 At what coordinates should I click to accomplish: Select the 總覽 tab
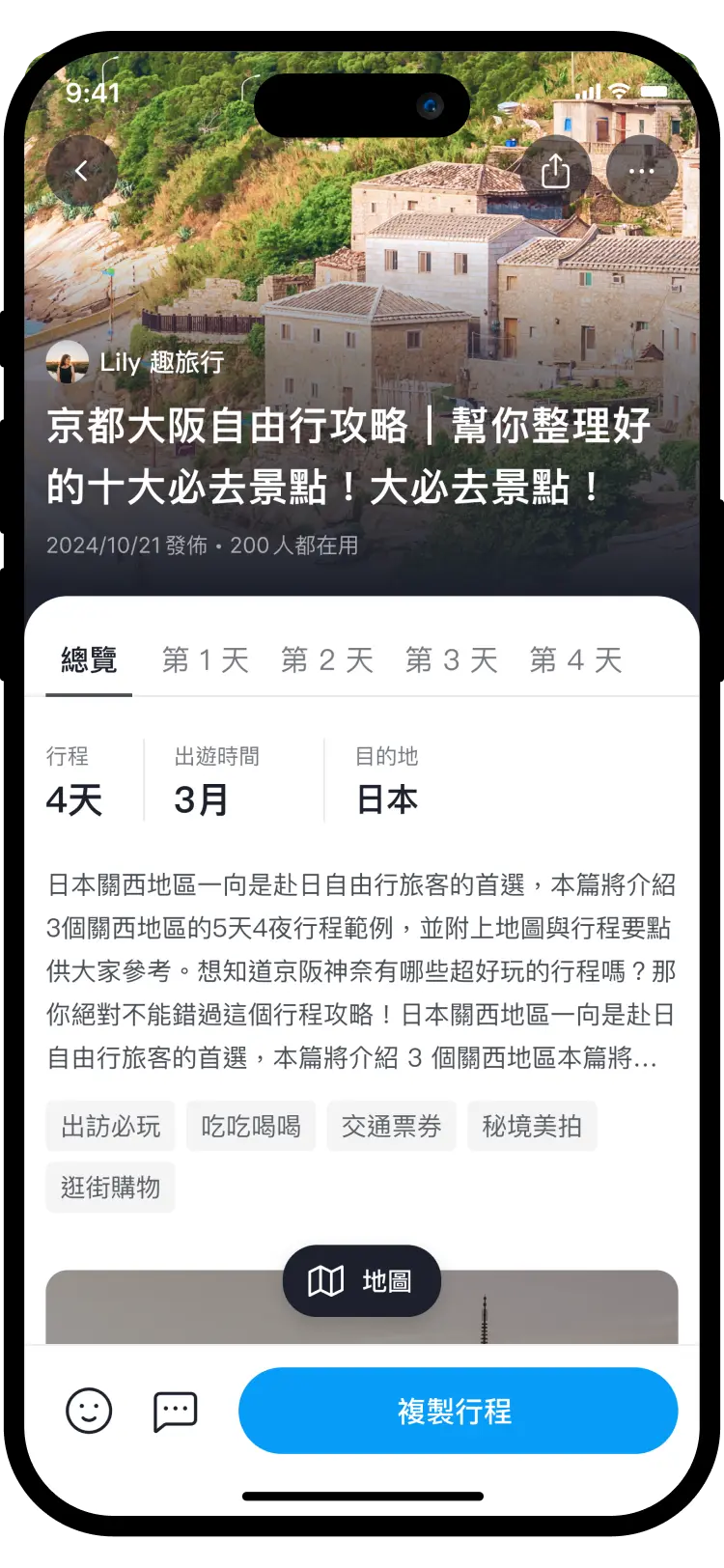click(x=89, y=660)
